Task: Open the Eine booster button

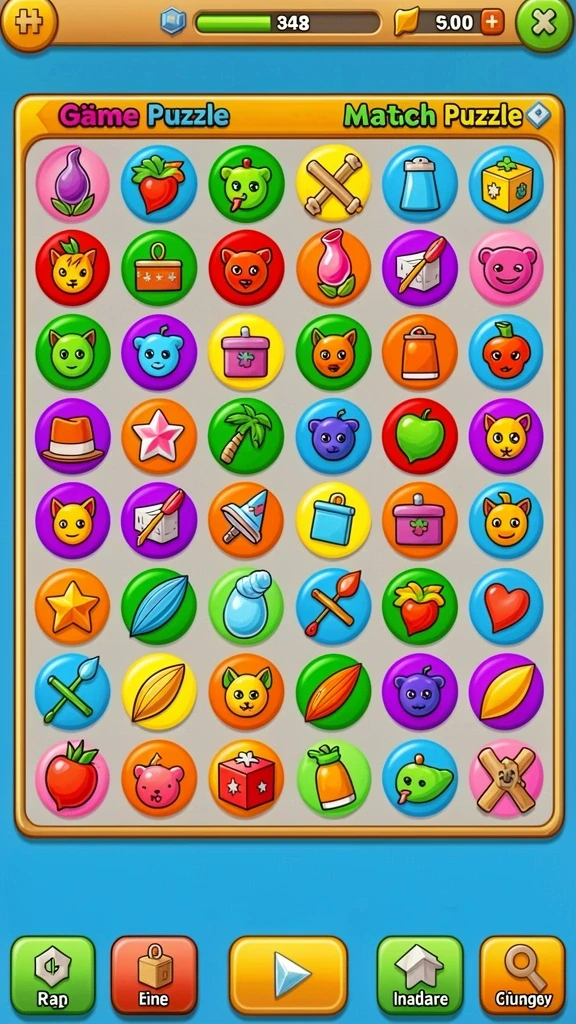Action: 154,974
